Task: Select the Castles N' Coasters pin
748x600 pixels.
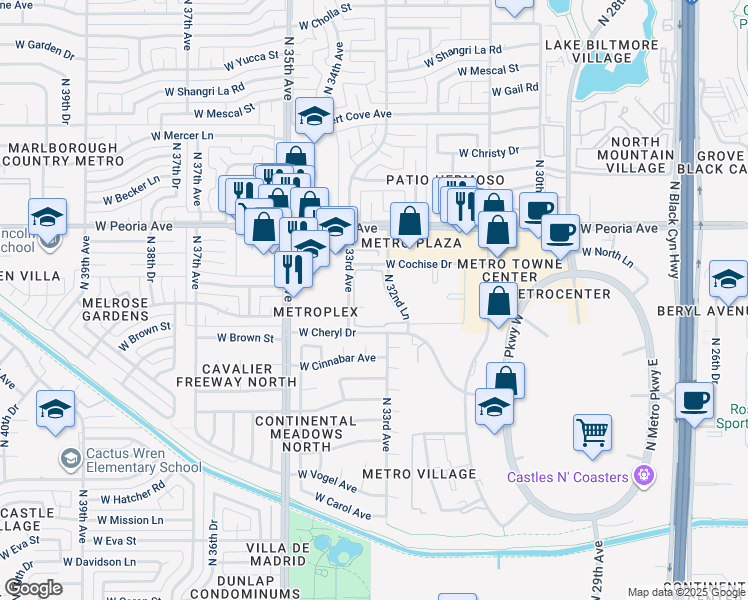Action: pos(643,476)
